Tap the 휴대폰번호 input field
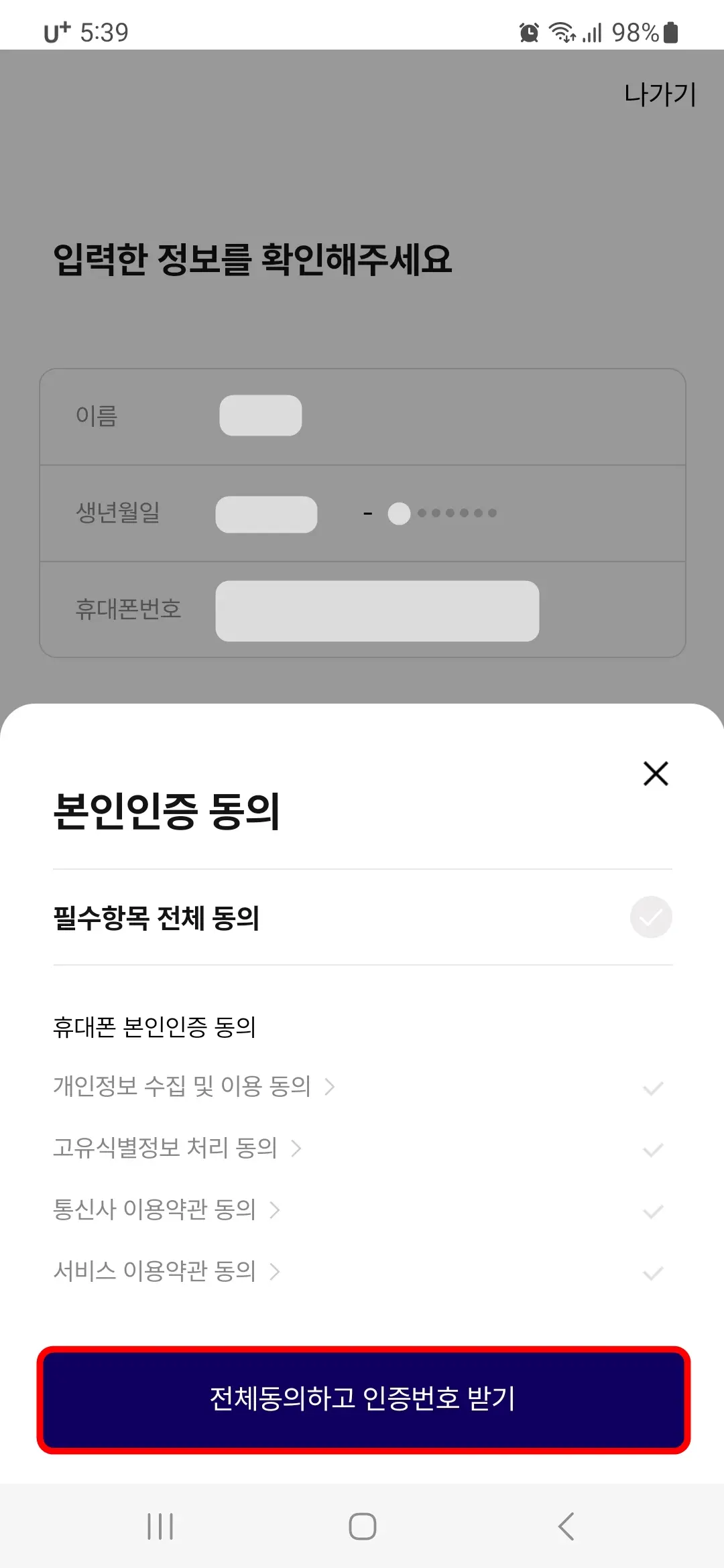This screenshot has width=724, height=1568. point(377,611)
